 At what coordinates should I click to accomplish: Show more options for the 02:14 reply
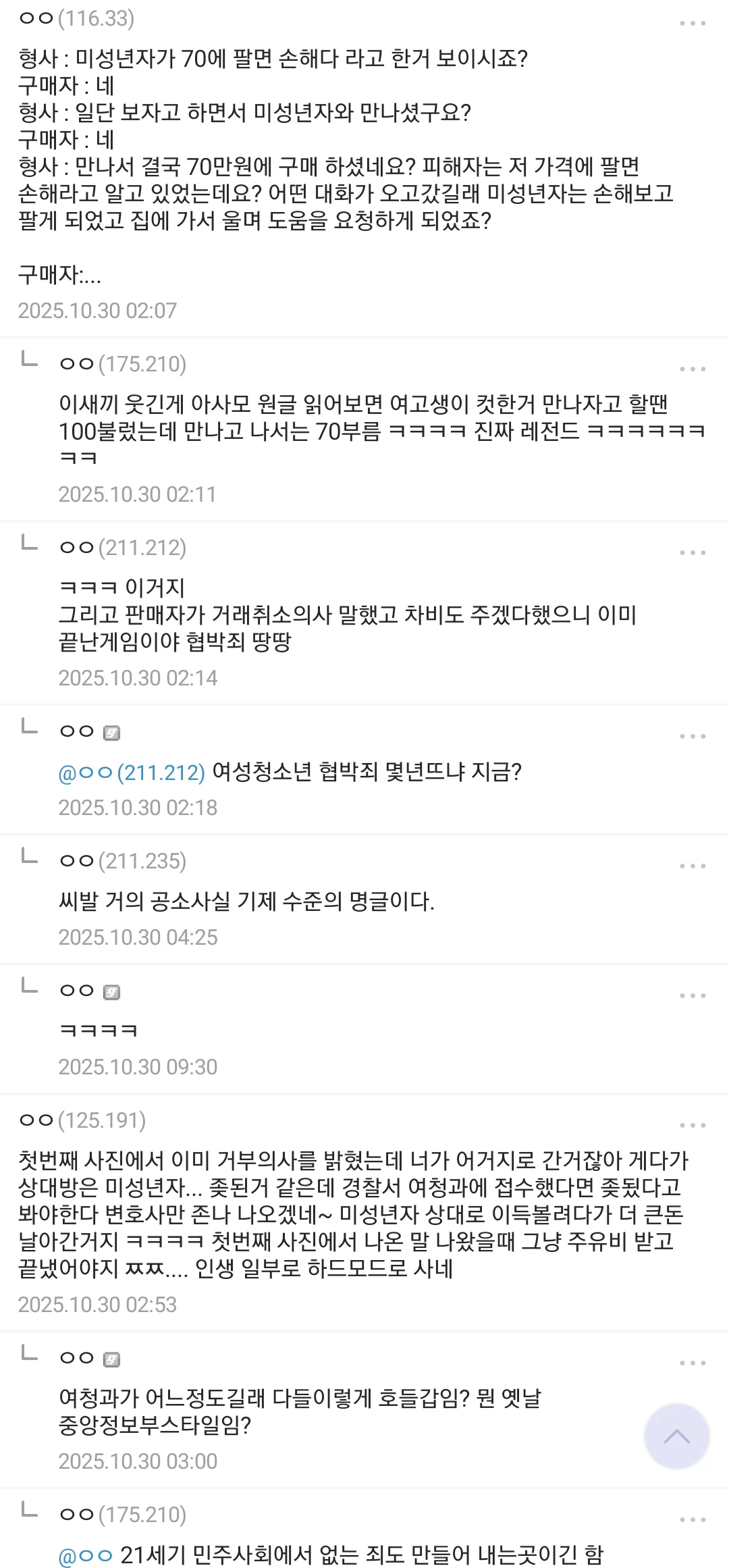[693, 553]
